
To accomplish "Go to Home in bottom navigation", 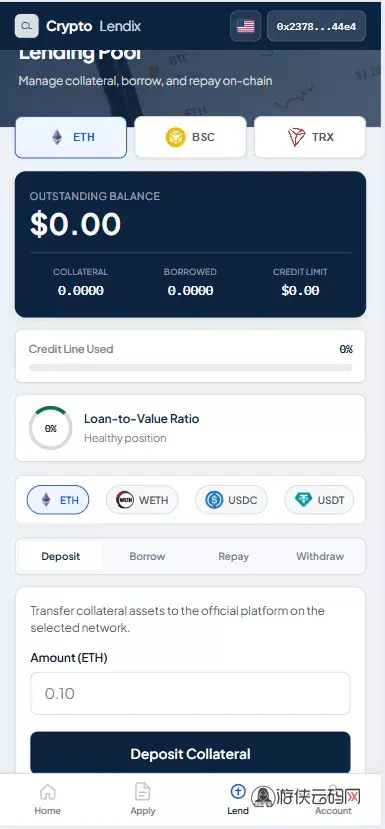I will pos(48,799).
